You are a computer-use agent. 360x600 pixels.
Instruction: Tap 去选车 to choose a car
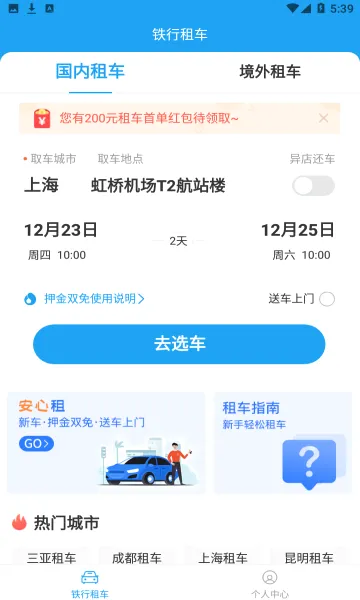click(x=179, y=344)
